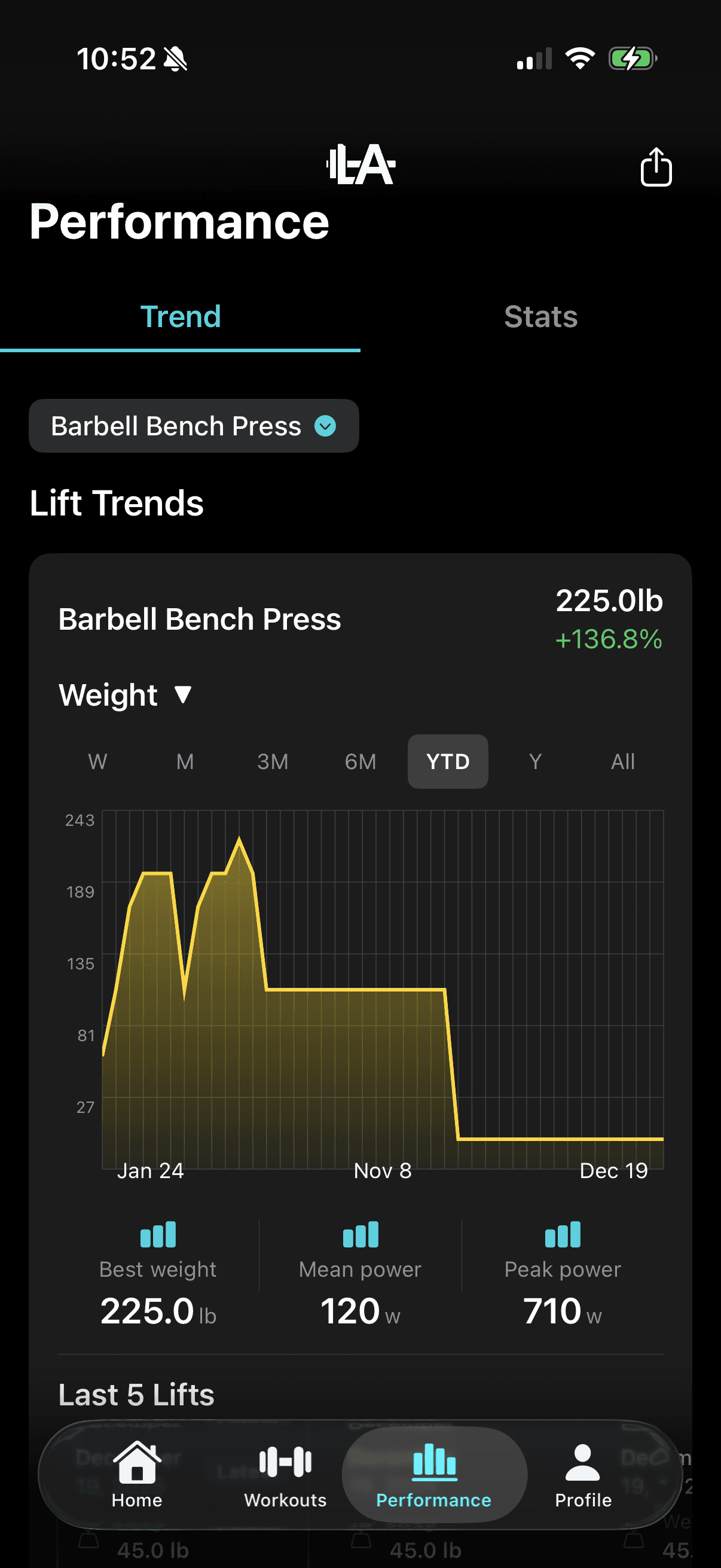Expand the Weight metric dropdown

tap(126, 694)
